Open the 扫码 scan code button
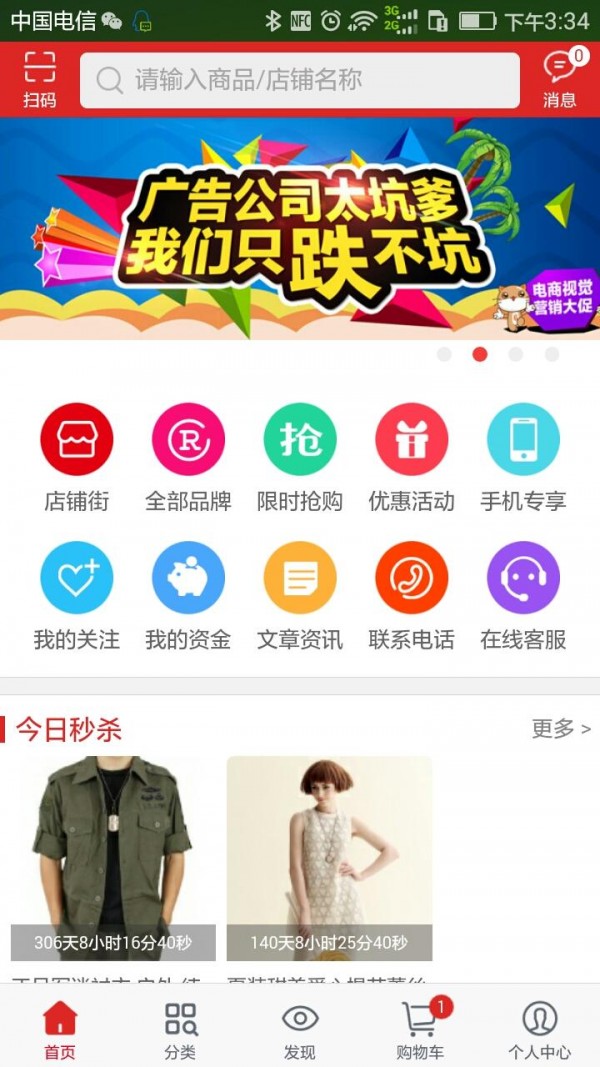 click(x=40, y=79)
